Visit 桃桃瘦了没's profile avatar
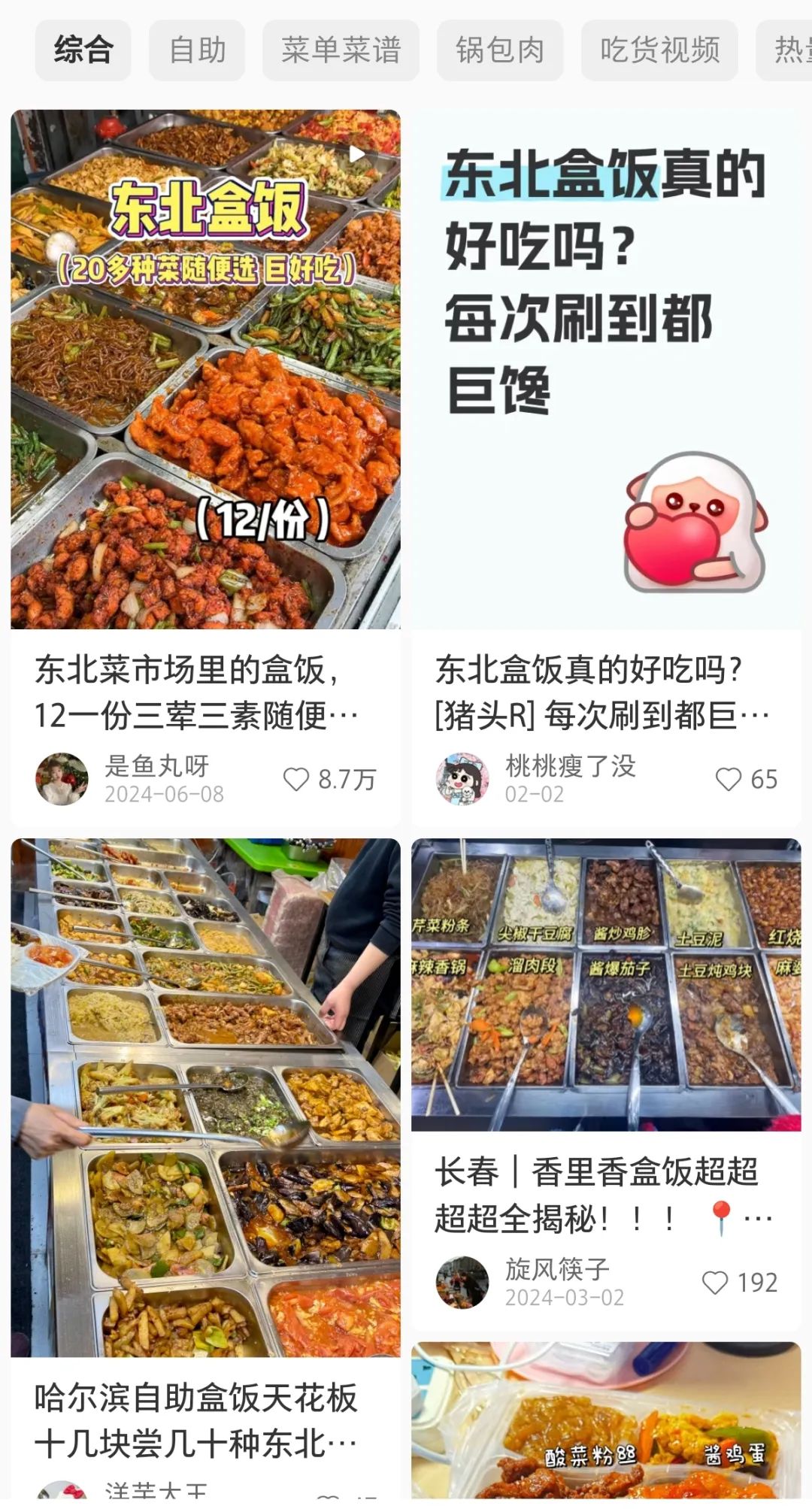The height and width of the screenshot is (1509, 812). pyautogui.click(x=462, y=779)
